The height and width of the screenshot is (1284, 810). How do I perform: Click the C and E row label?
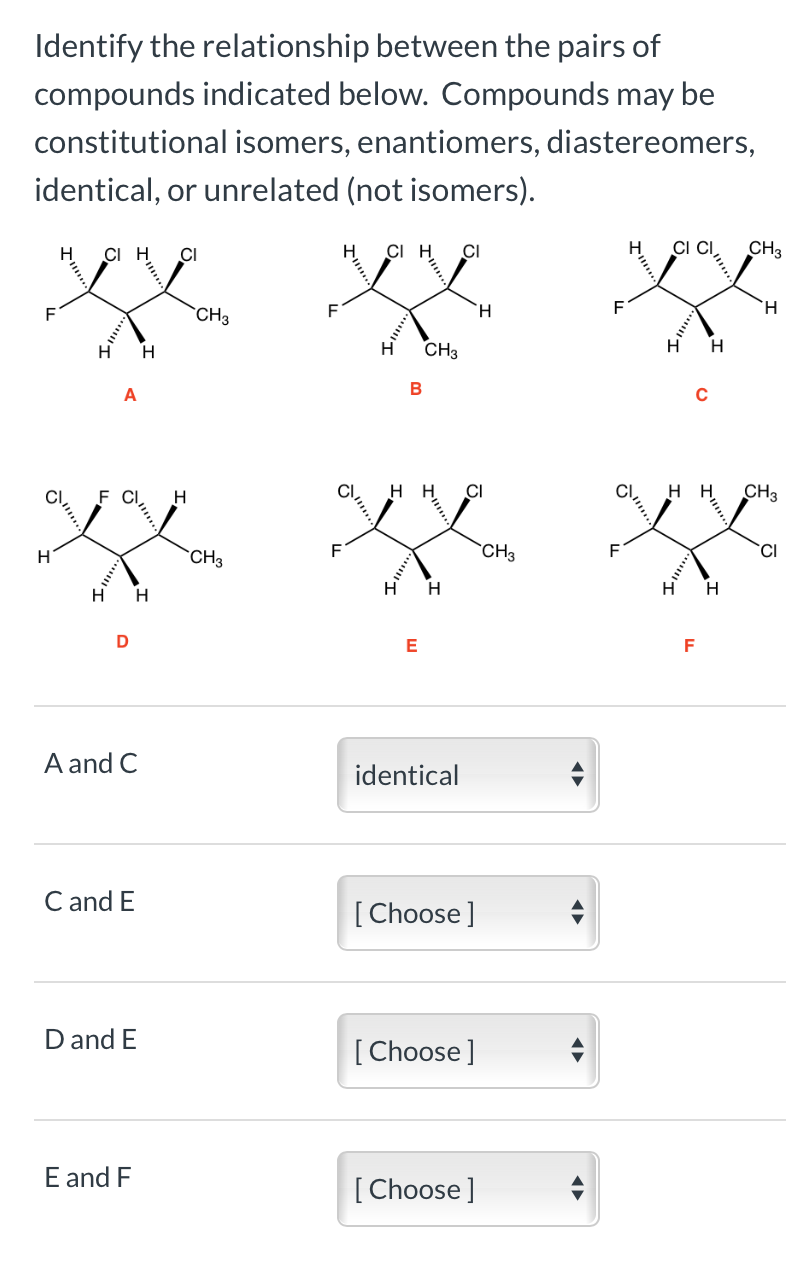[x=90, y=901]
